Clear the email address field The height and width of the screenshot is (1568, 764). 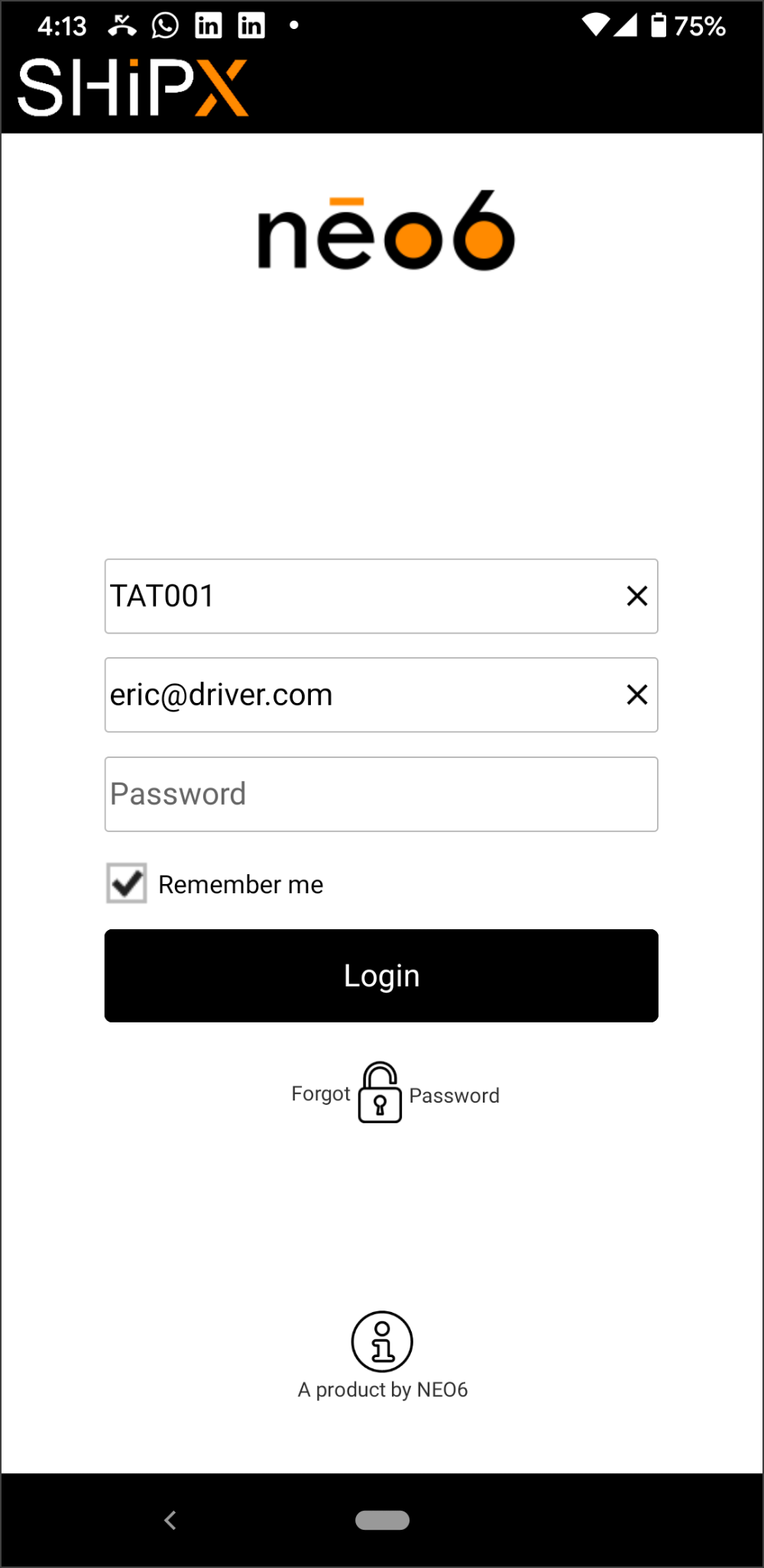(637, 695)
